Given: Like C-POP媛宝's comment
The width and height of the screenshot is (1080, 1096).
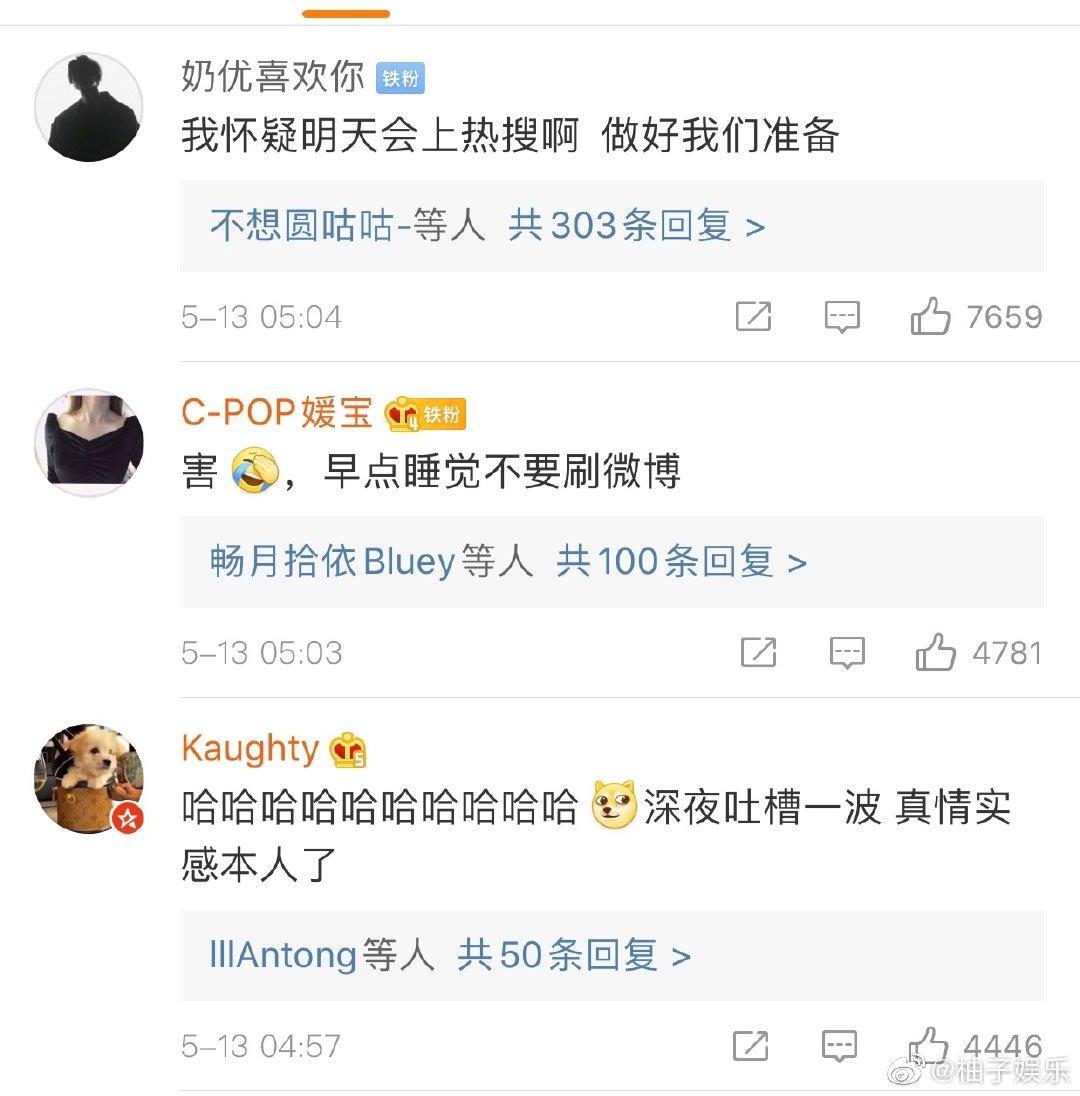Looking at the screenshot, I should tap(935, 654).
